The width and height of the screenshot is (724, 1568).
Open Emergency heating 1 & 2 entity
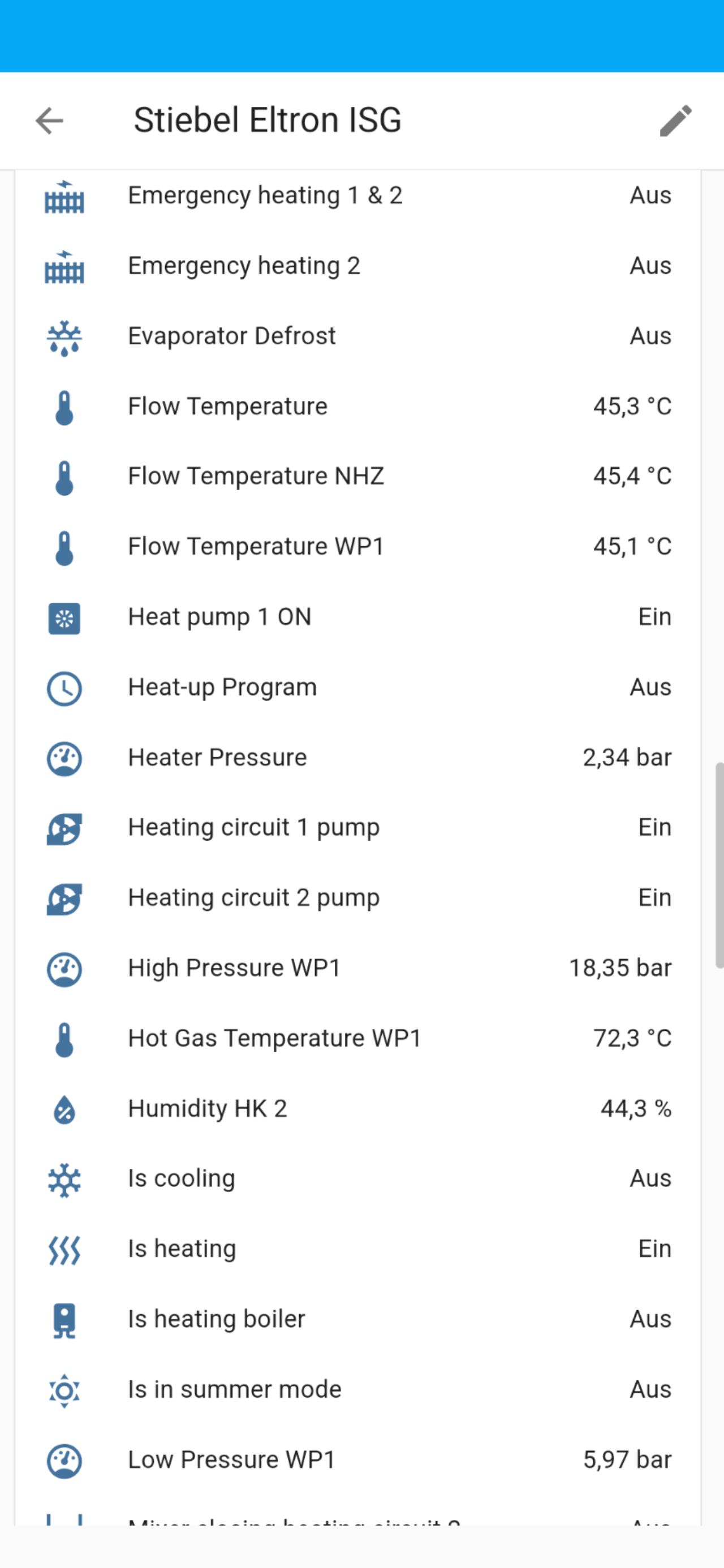(x=358, y=196)
